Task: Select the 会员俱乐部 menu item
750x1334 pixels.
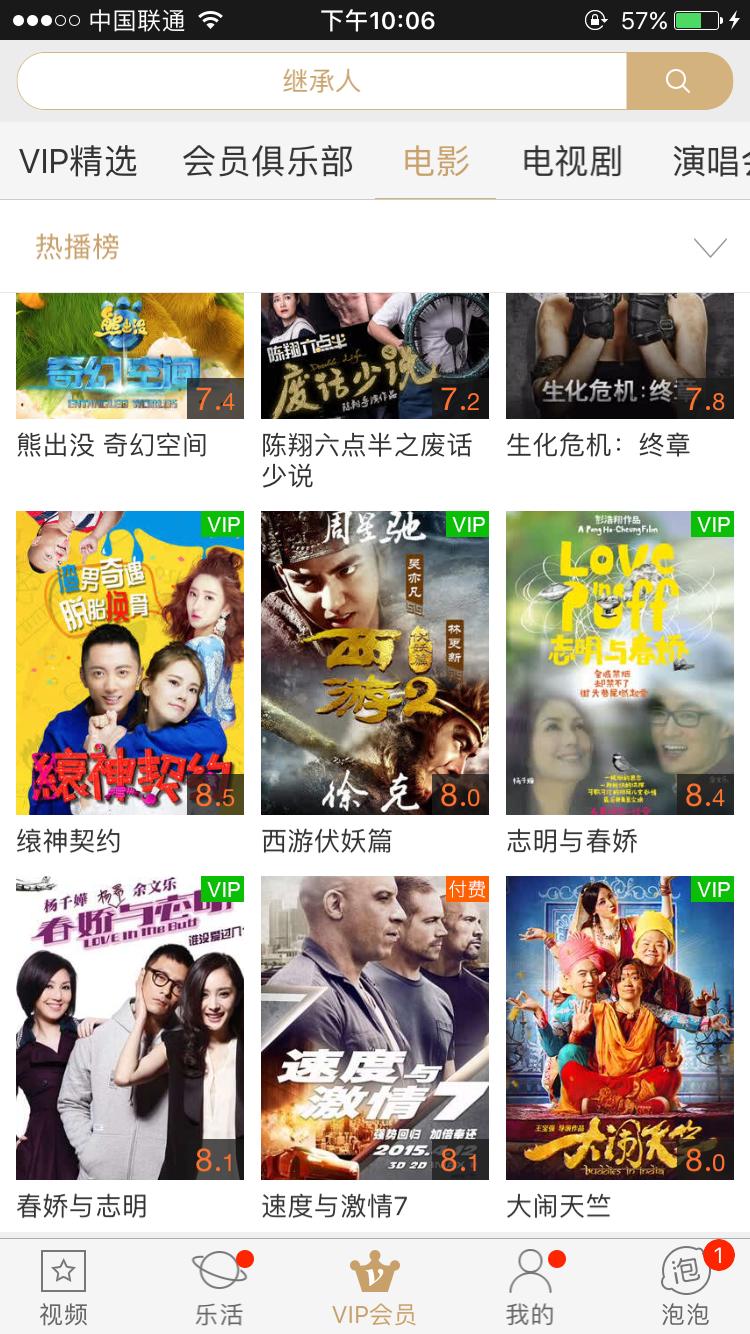Action: (x=268, y=160)
